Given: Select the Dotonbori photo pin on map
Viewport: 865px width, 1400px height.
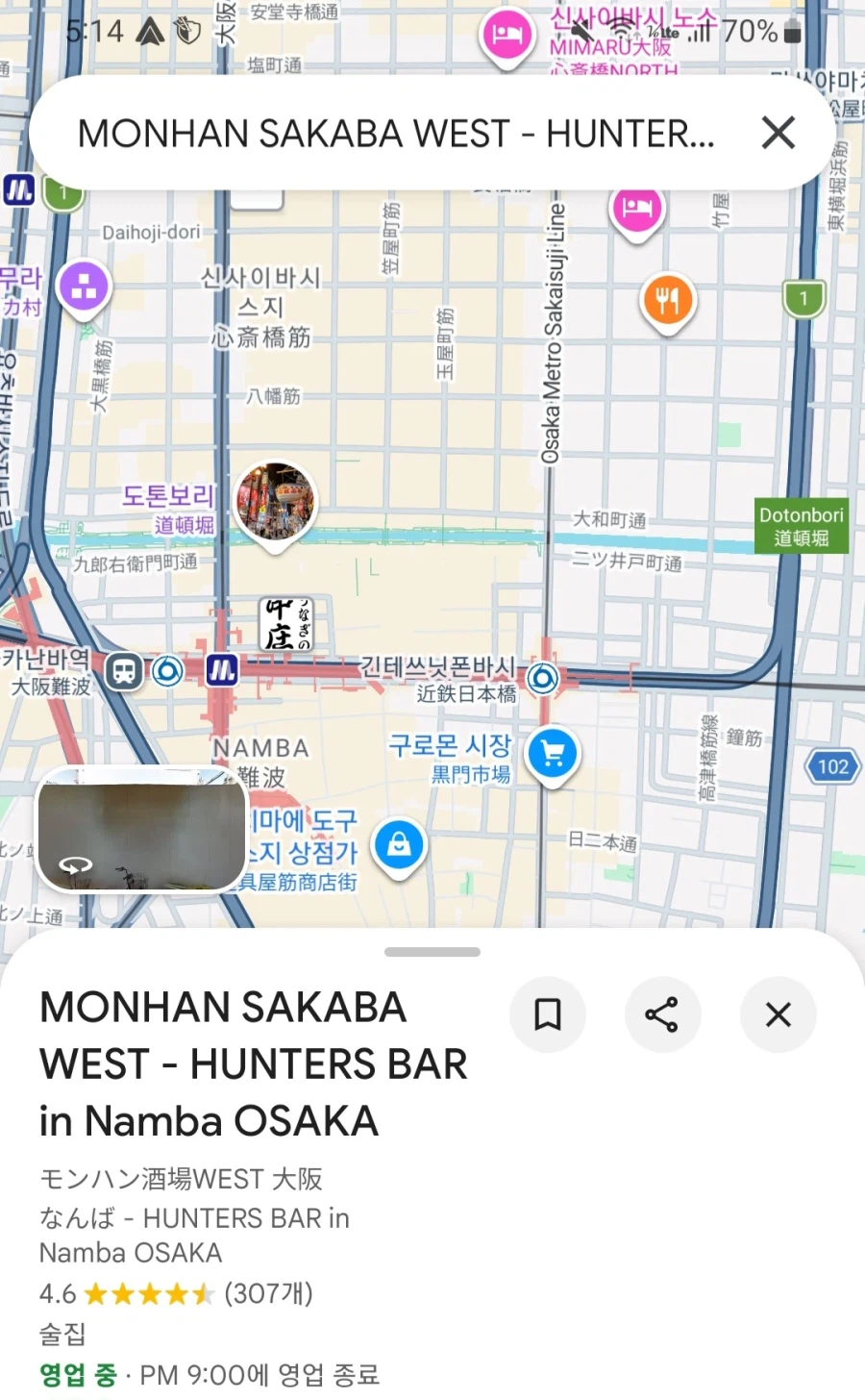Looking at the screenshot, I should (276, 502).
